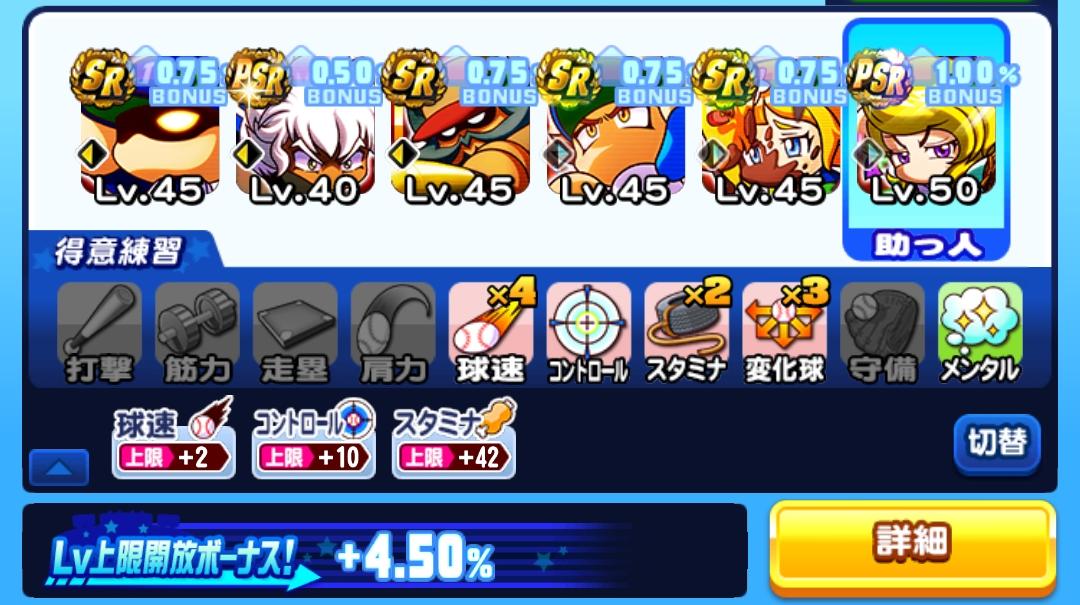Image resolution: width=1080 pixels, height=605 pixels.
Task: Tap the 切替 switch button
Action: [x=997, y=442]
